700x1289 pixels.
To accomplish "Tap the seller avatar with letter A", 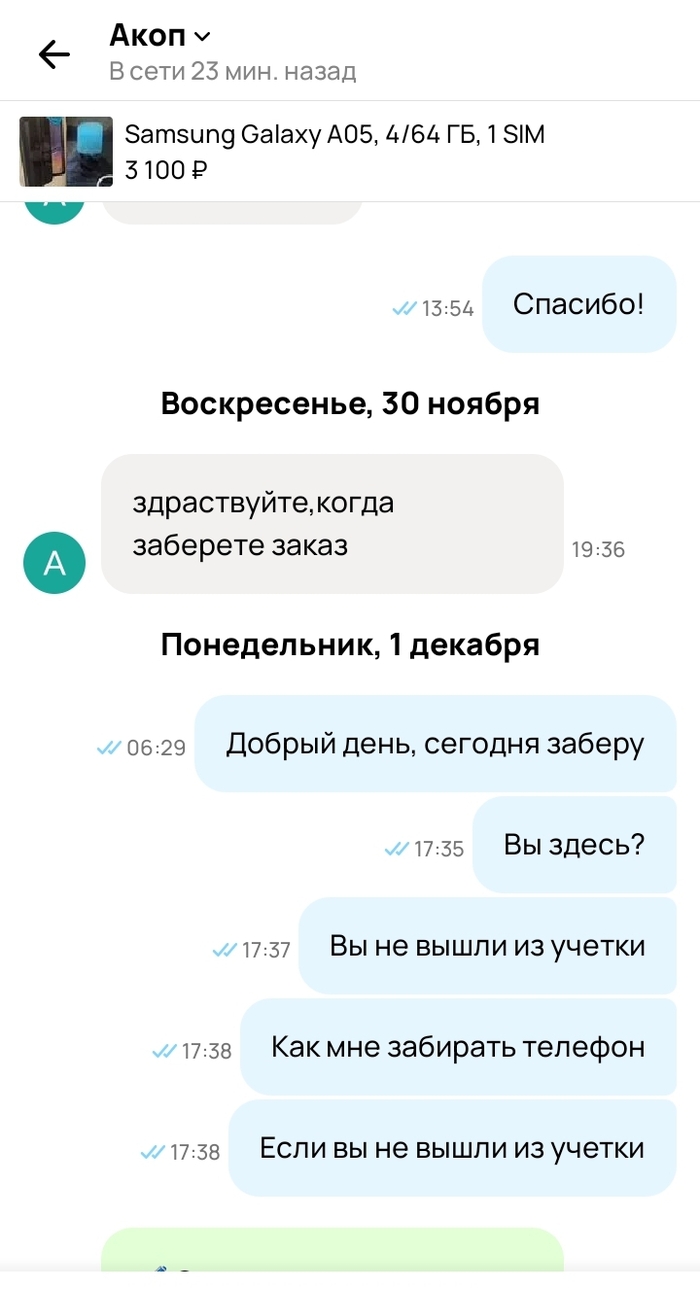I will coord(54,563).
